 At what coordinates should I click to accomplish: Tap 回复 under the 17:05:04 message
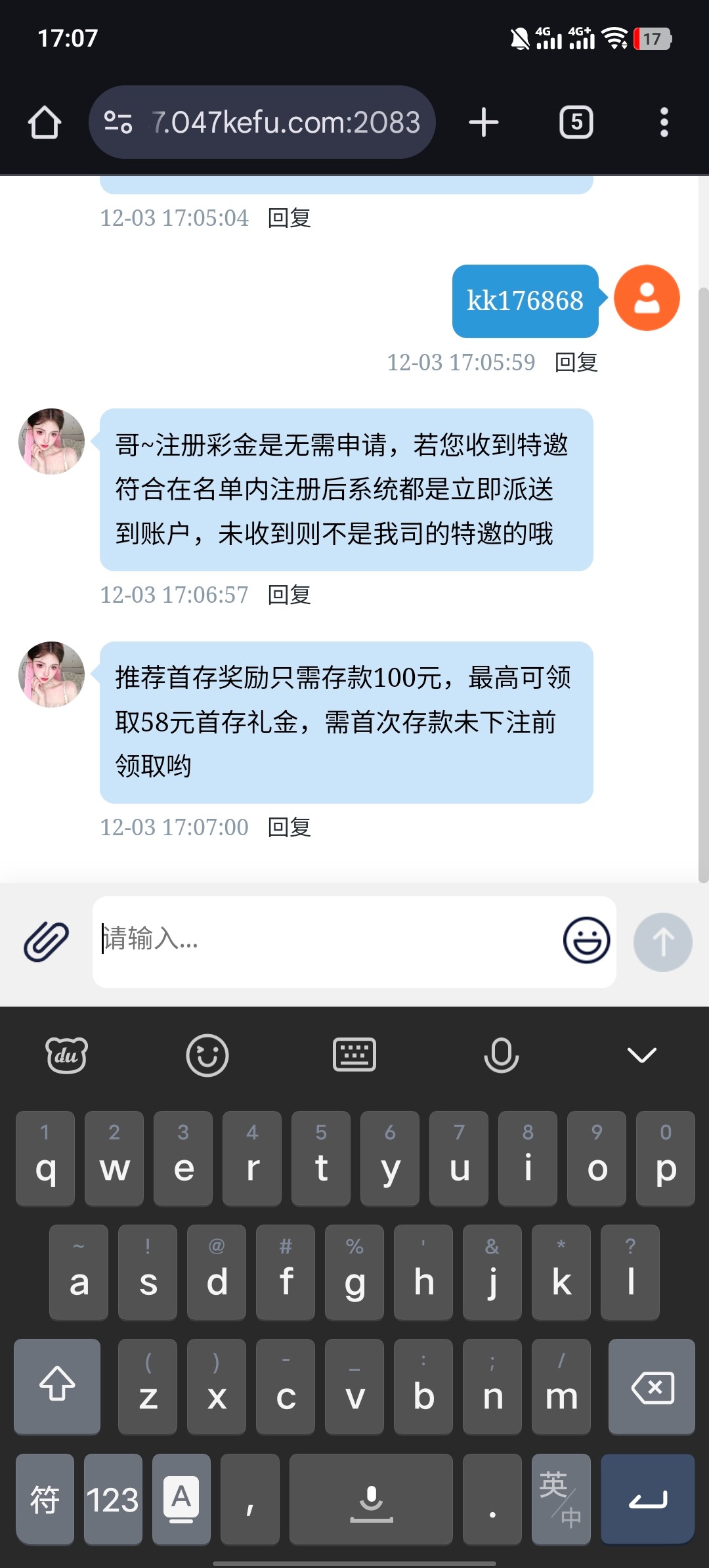pyautogui.click(x=289, y=218)
